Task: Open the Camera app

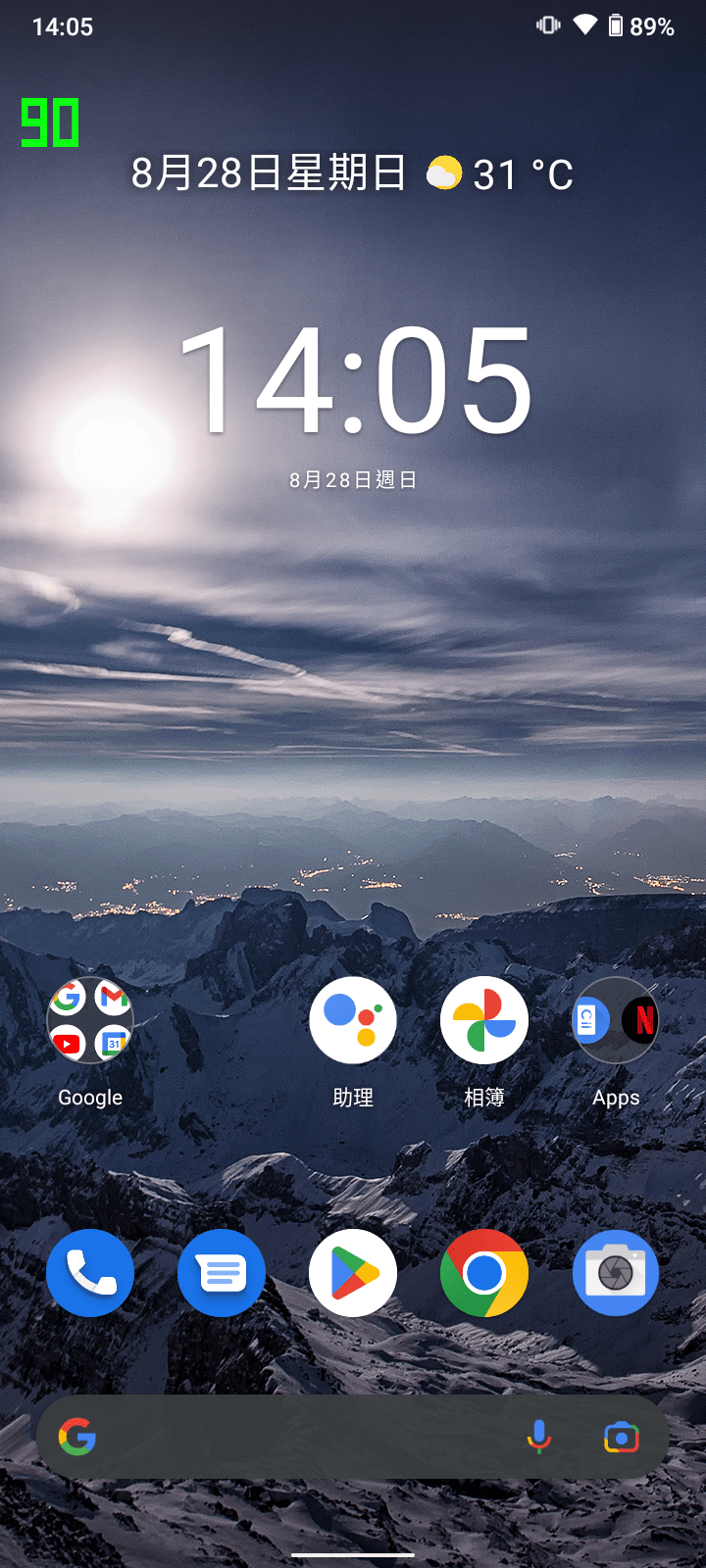Action: tap(616, 1272)
